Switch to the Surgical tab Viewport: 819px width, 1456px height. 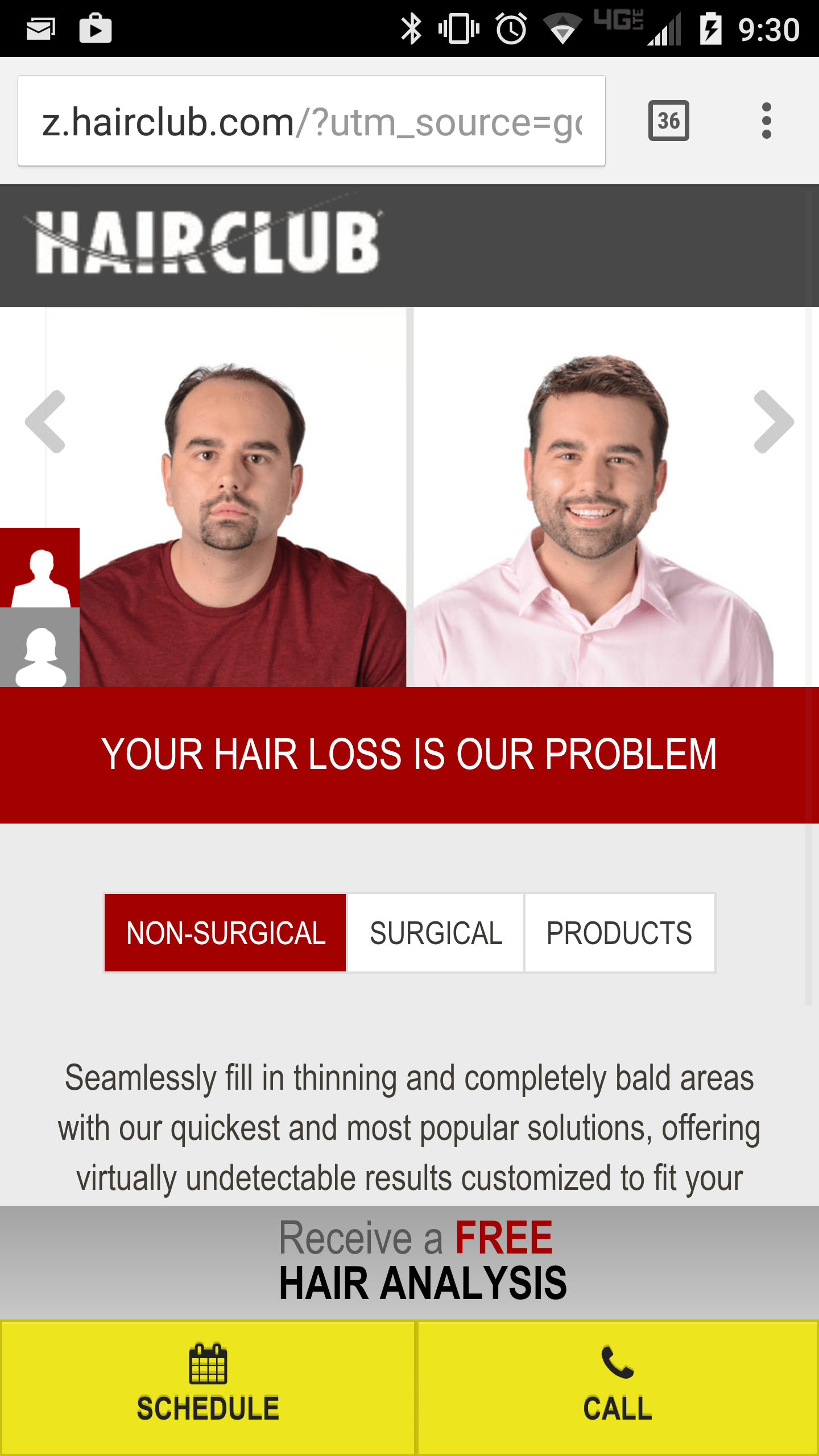[436, 933]
